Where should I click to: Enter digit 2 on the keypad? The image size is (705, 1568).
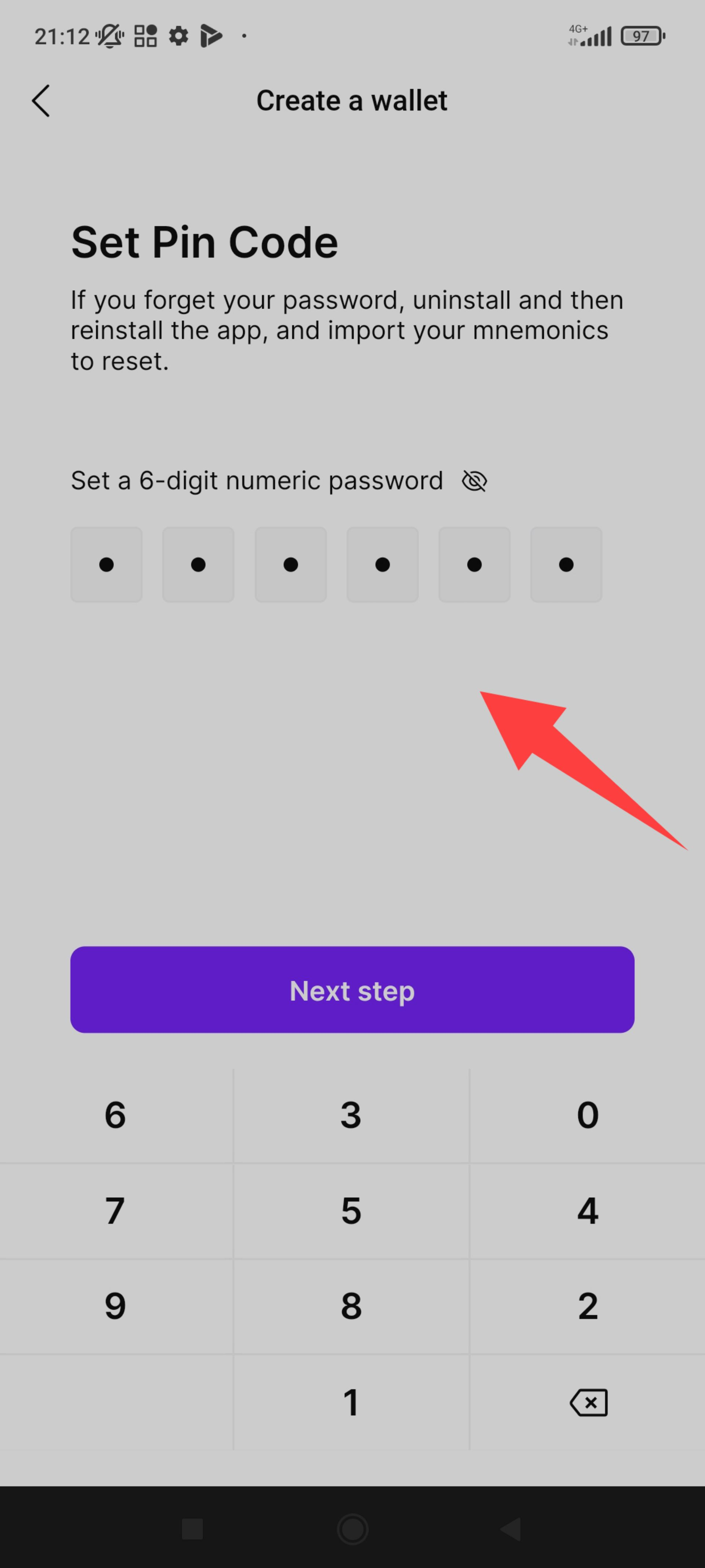click(x=587, y=1306)
